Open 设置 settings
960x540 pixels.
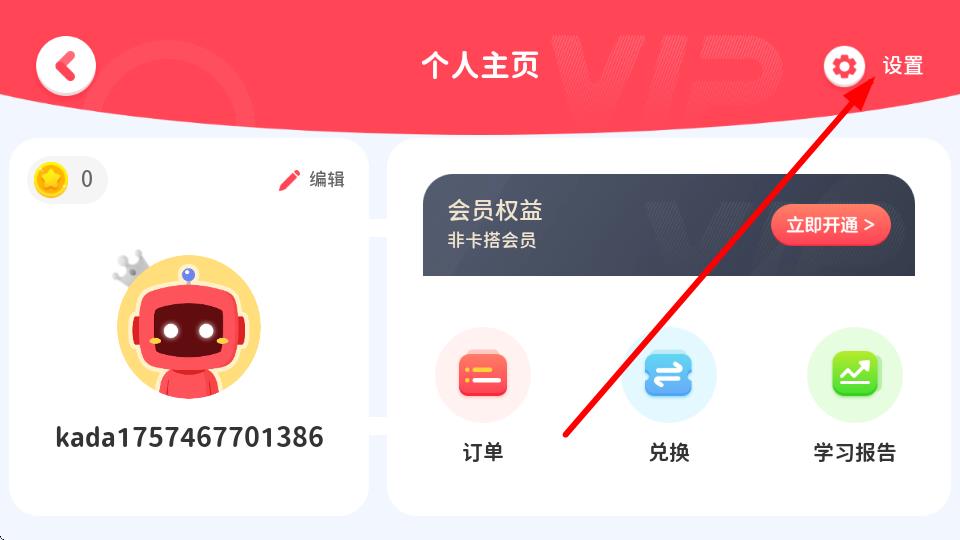[873, 66]
